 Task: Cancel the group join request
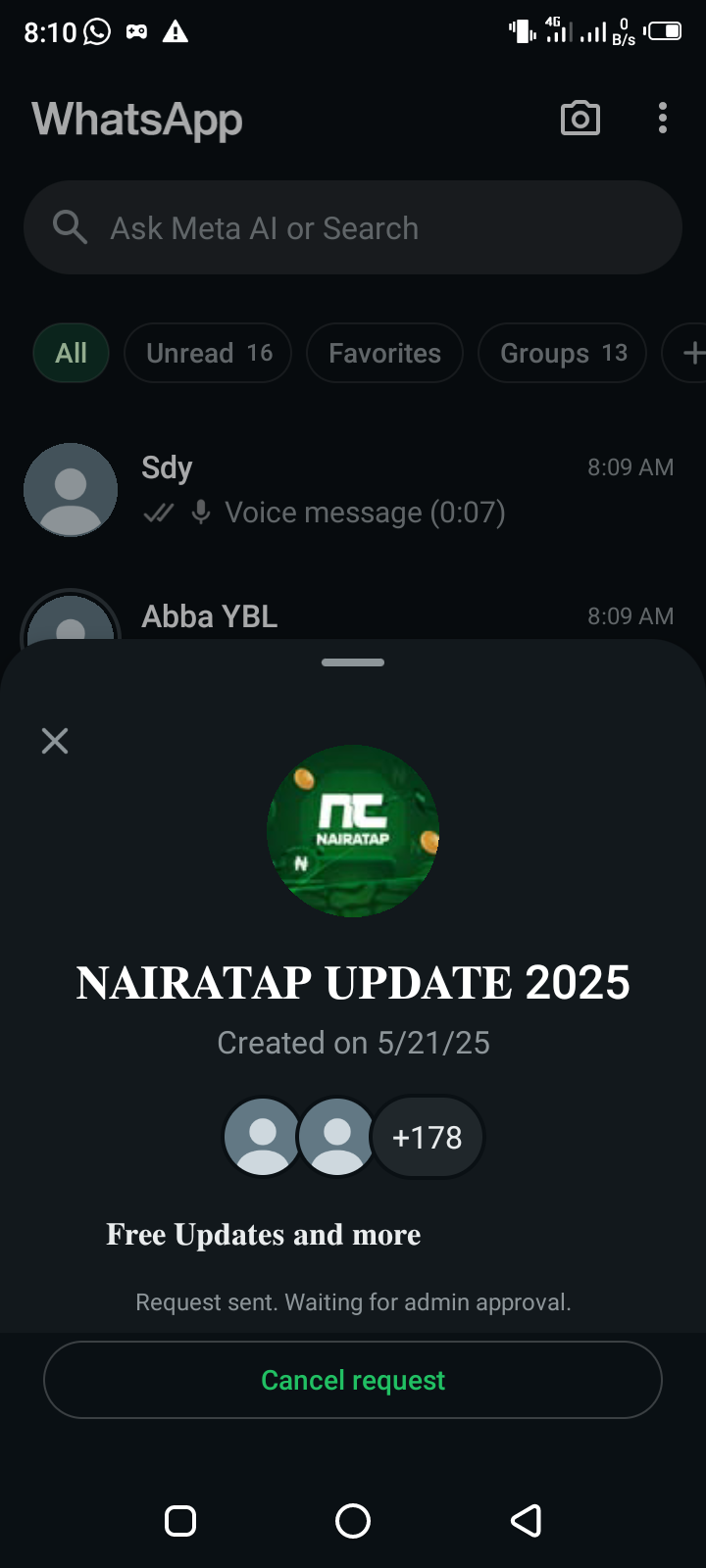353,1380
